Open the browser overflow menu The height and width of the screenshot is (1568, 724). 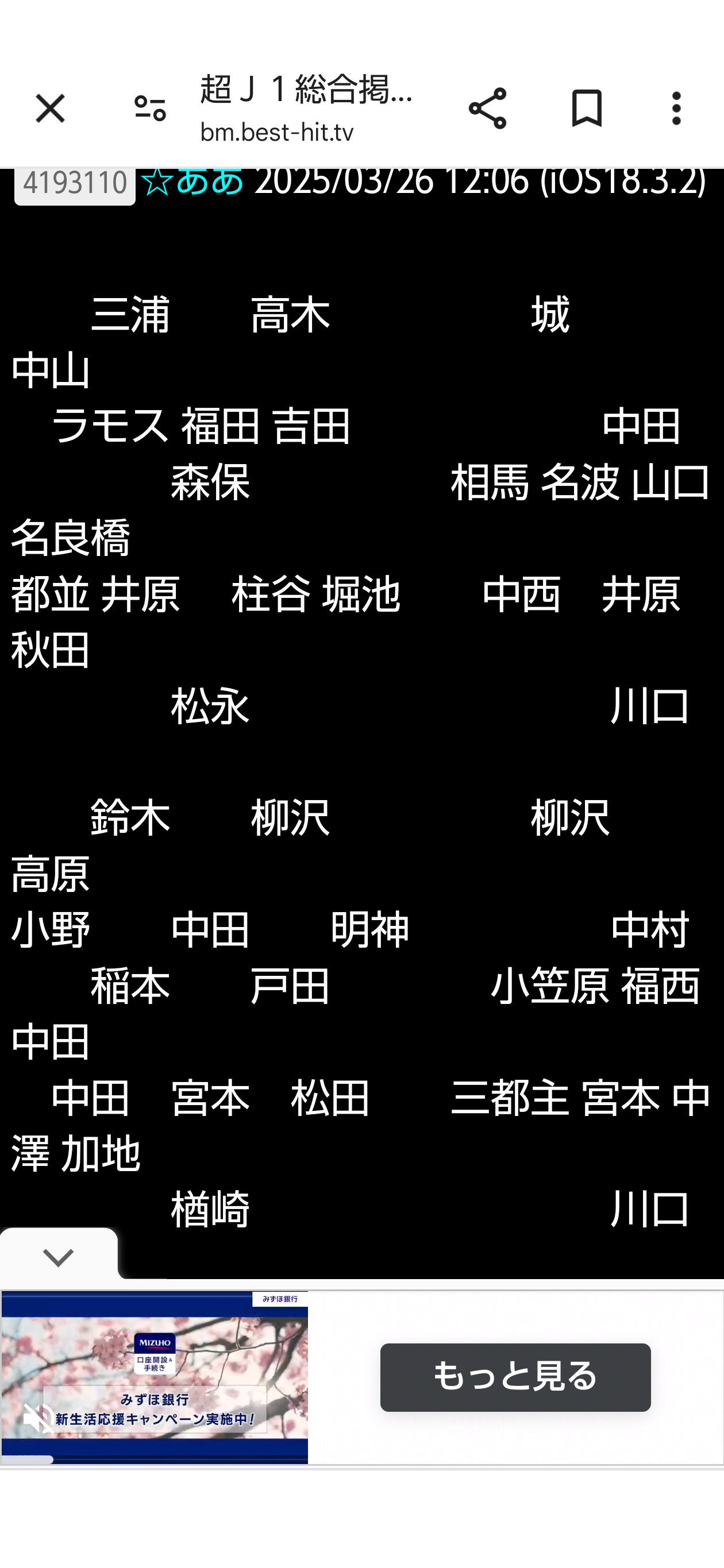pyautogui.click(x=676, y=109)
